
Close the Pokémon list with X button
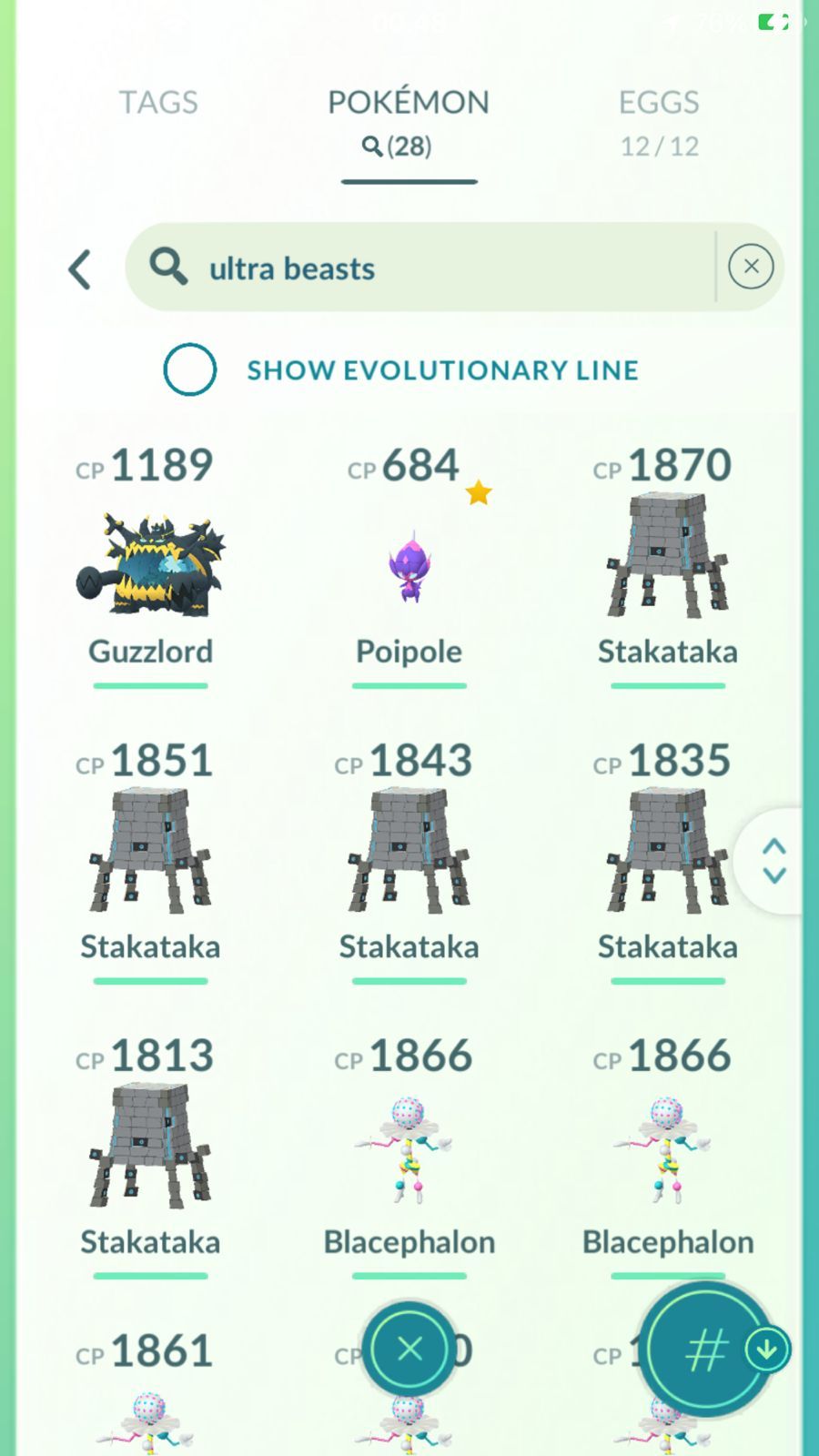(409, 1349)
